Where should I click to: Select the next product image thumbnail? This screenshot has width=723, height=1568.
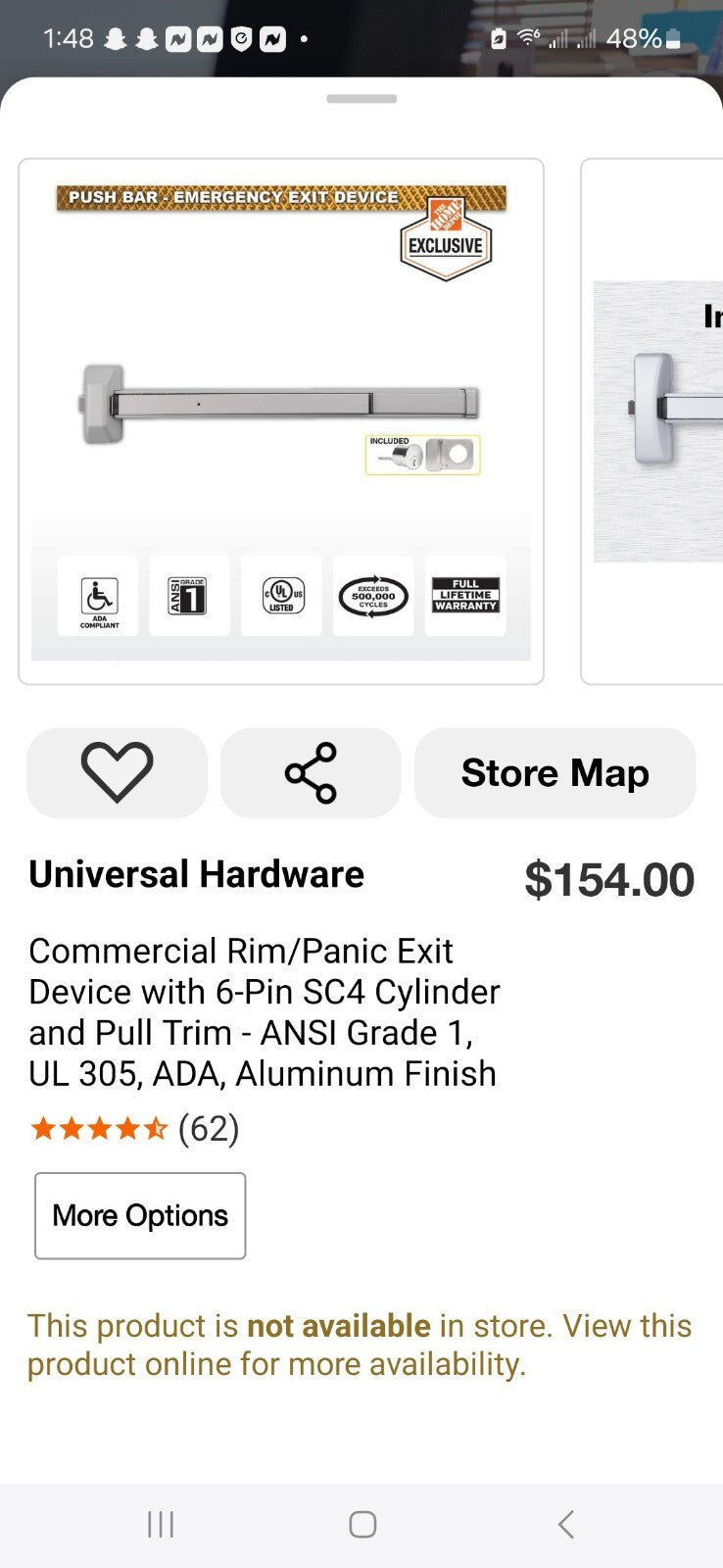[x=656, y=421]
